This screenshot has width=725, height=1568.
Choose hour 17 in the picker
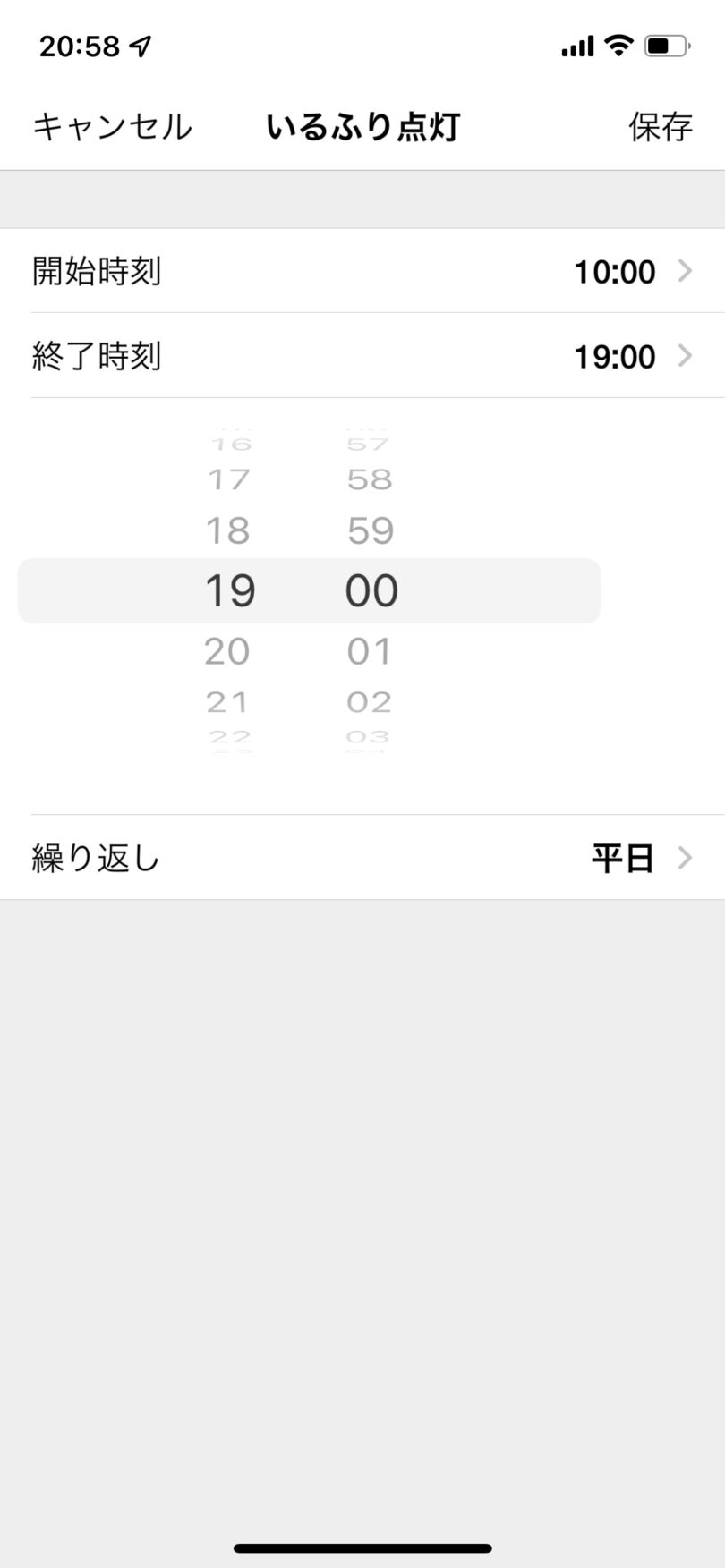point(228,480)
